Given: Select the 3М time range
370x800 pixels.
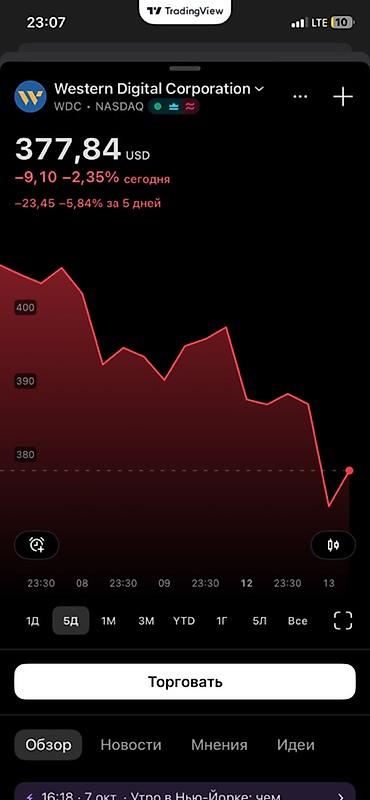Looking at the screenshot, I should pos(146,621).
